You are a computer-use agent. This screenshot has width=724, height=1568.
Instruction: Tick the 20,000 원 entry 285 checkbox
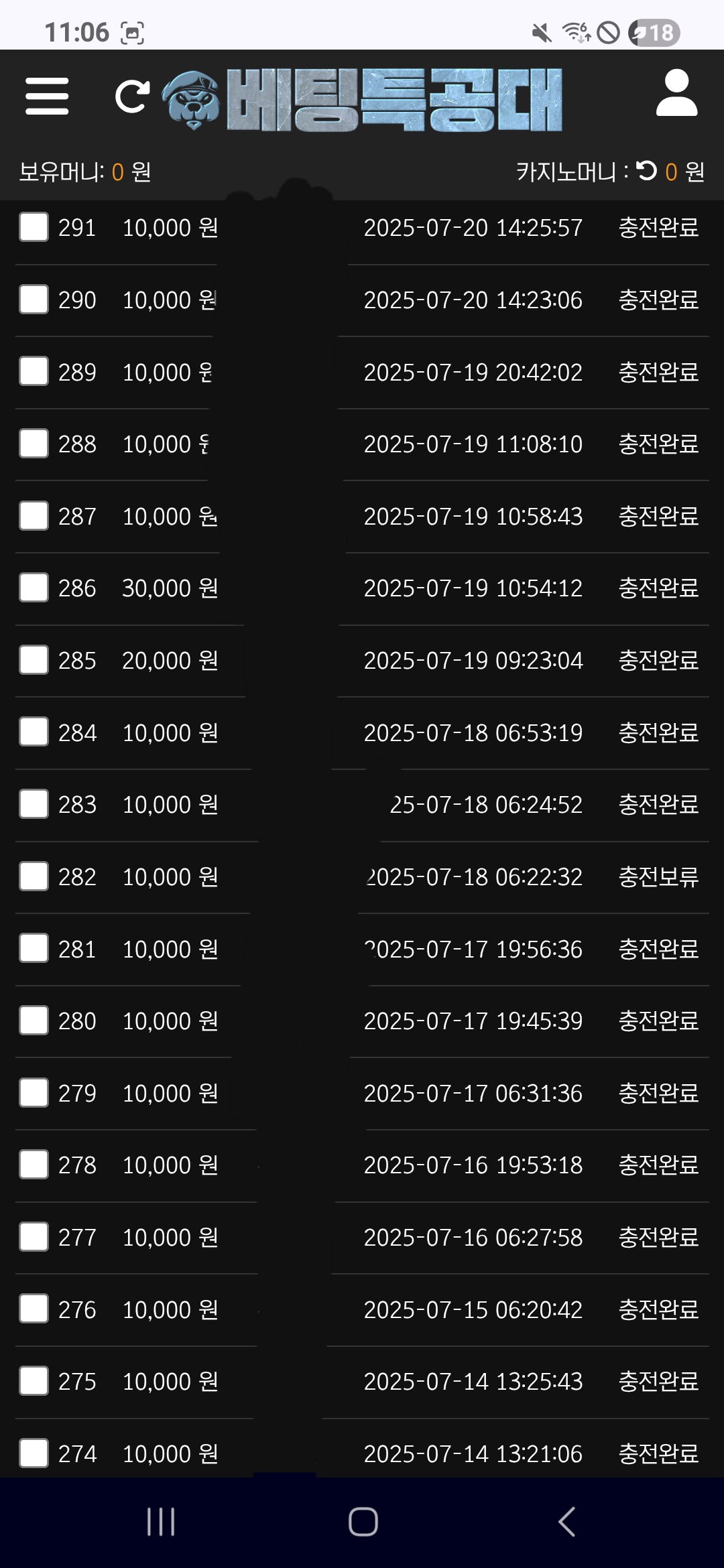click(x=34, y=660)
